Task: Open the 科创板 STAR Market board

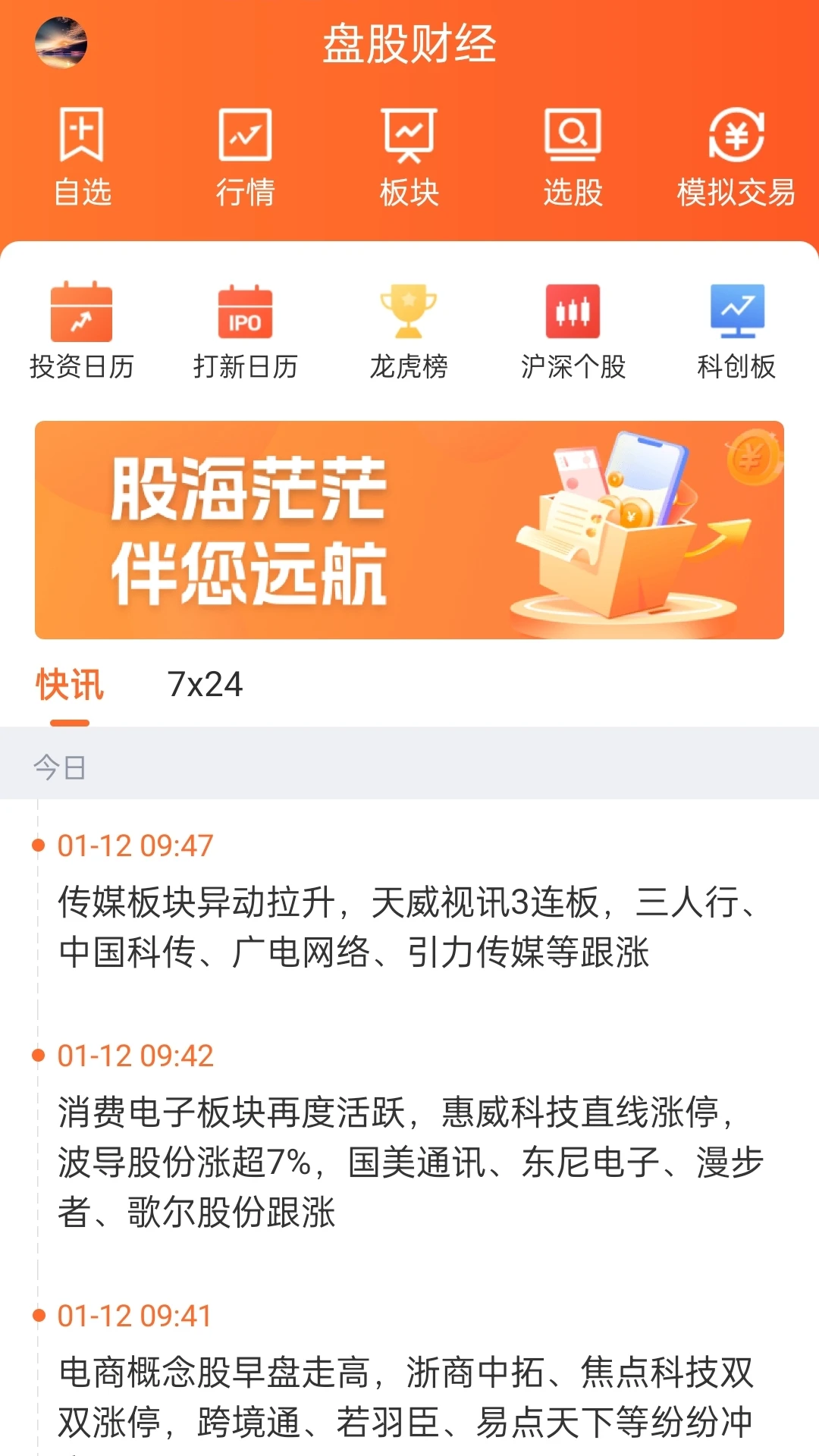Action: coord(736,330)
